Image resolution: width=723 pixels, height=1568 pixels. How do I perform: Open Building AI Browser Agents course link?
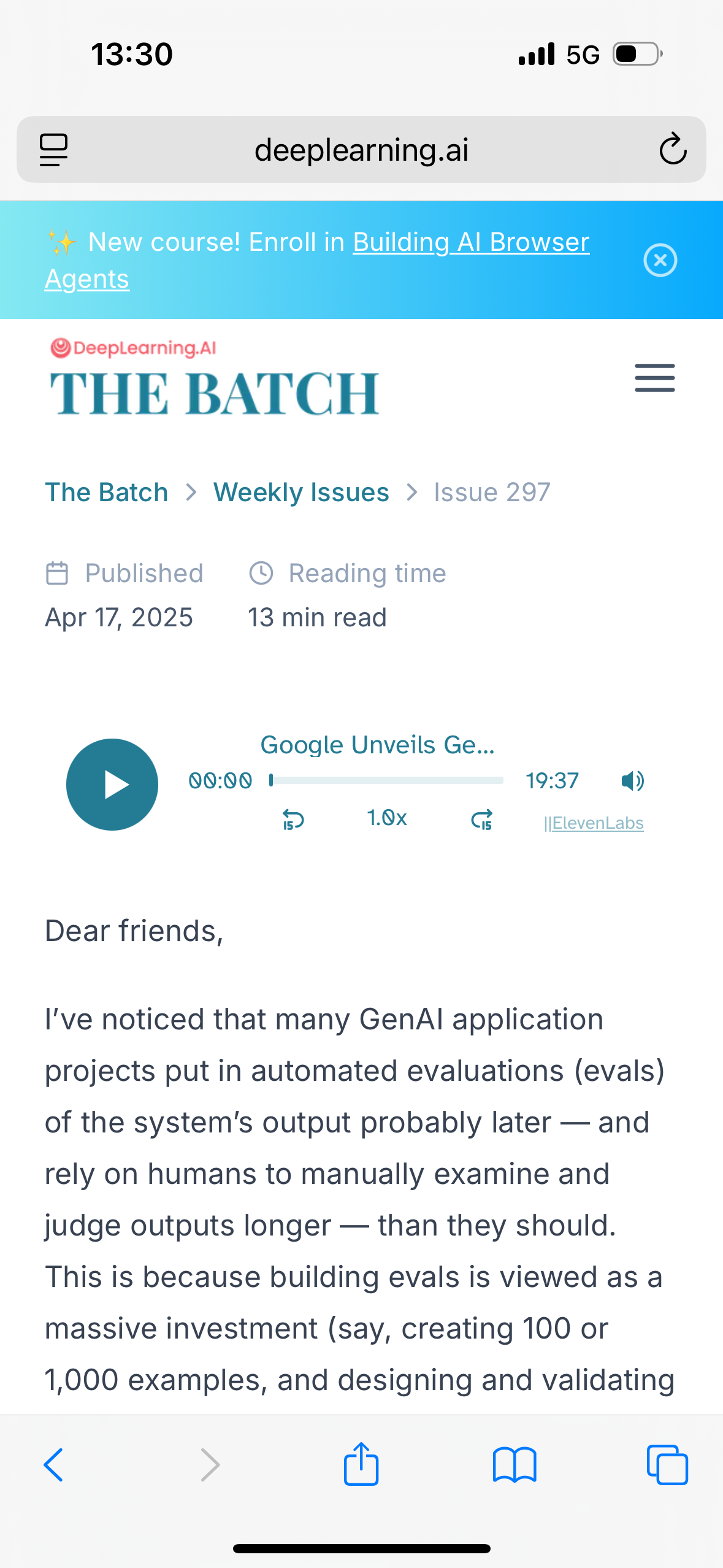(x=317, y=260)
